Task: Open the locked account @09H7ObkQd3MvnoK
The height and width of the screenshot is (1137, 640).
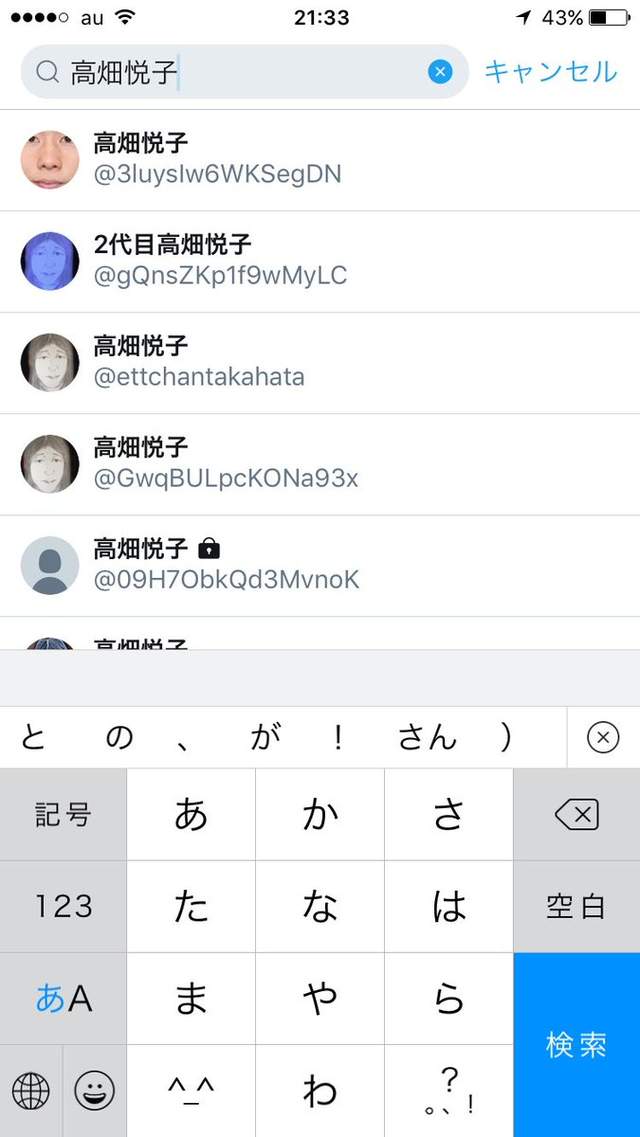Action: 320,565
